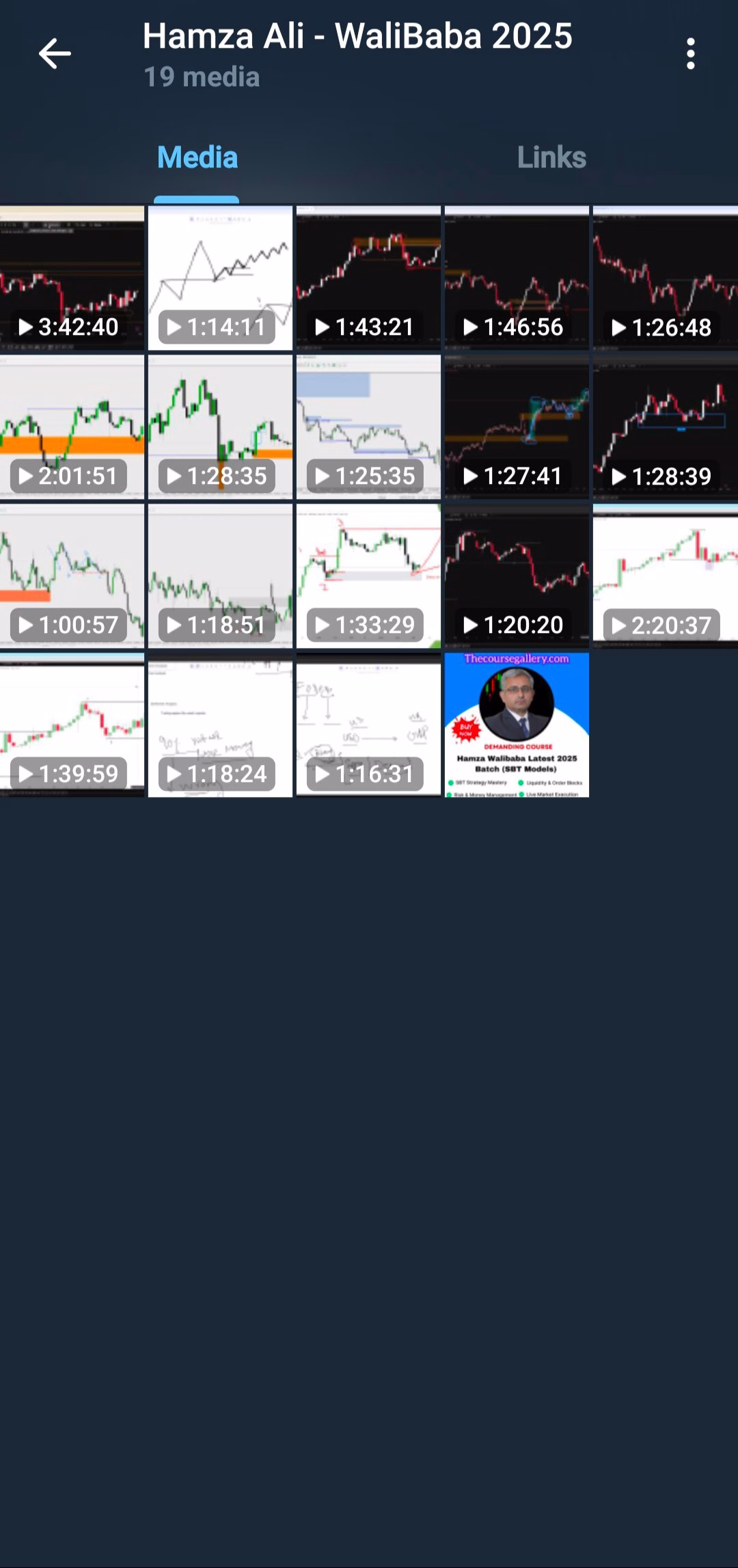
Task: Select the Media tab
Action: (197, 158)
